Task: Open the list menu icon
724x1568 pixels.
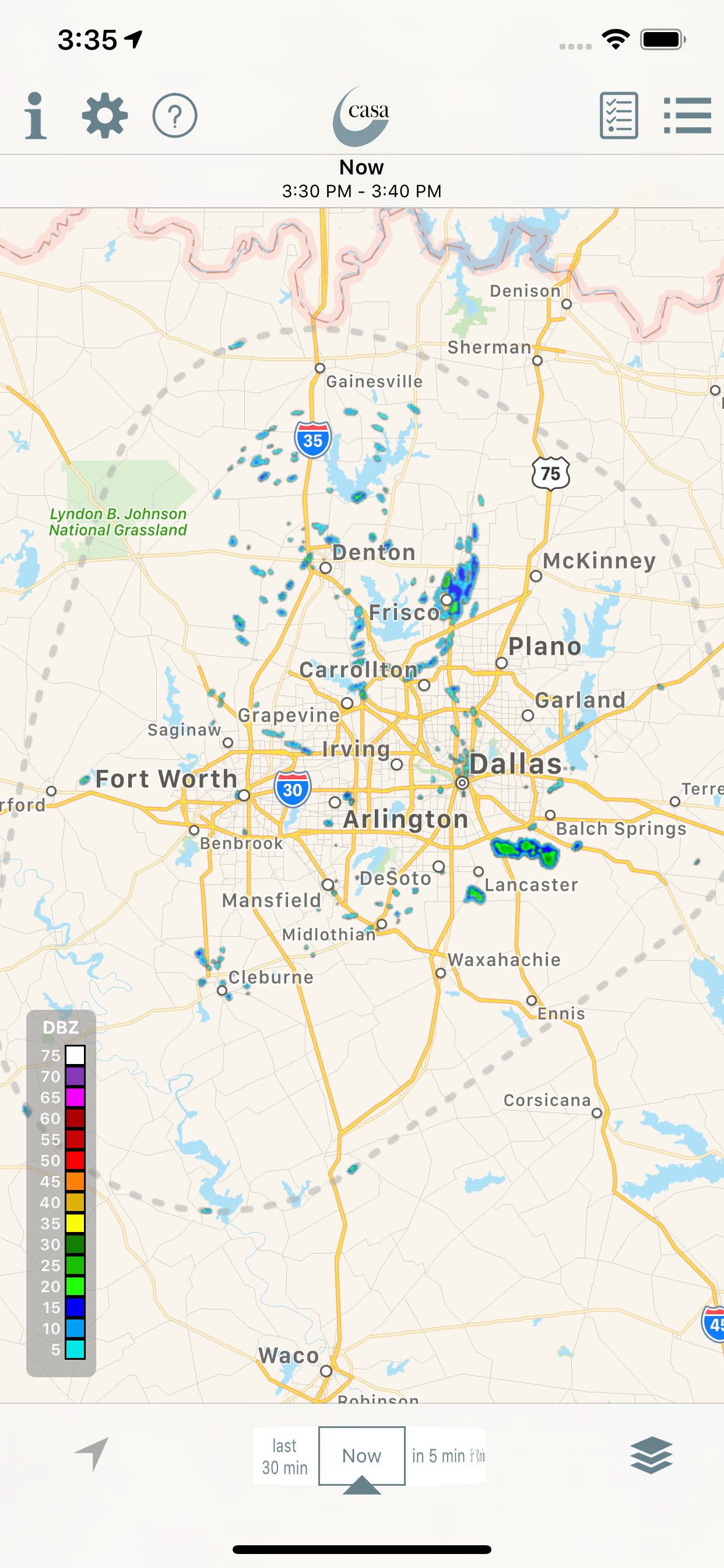Action: (687, 116)
